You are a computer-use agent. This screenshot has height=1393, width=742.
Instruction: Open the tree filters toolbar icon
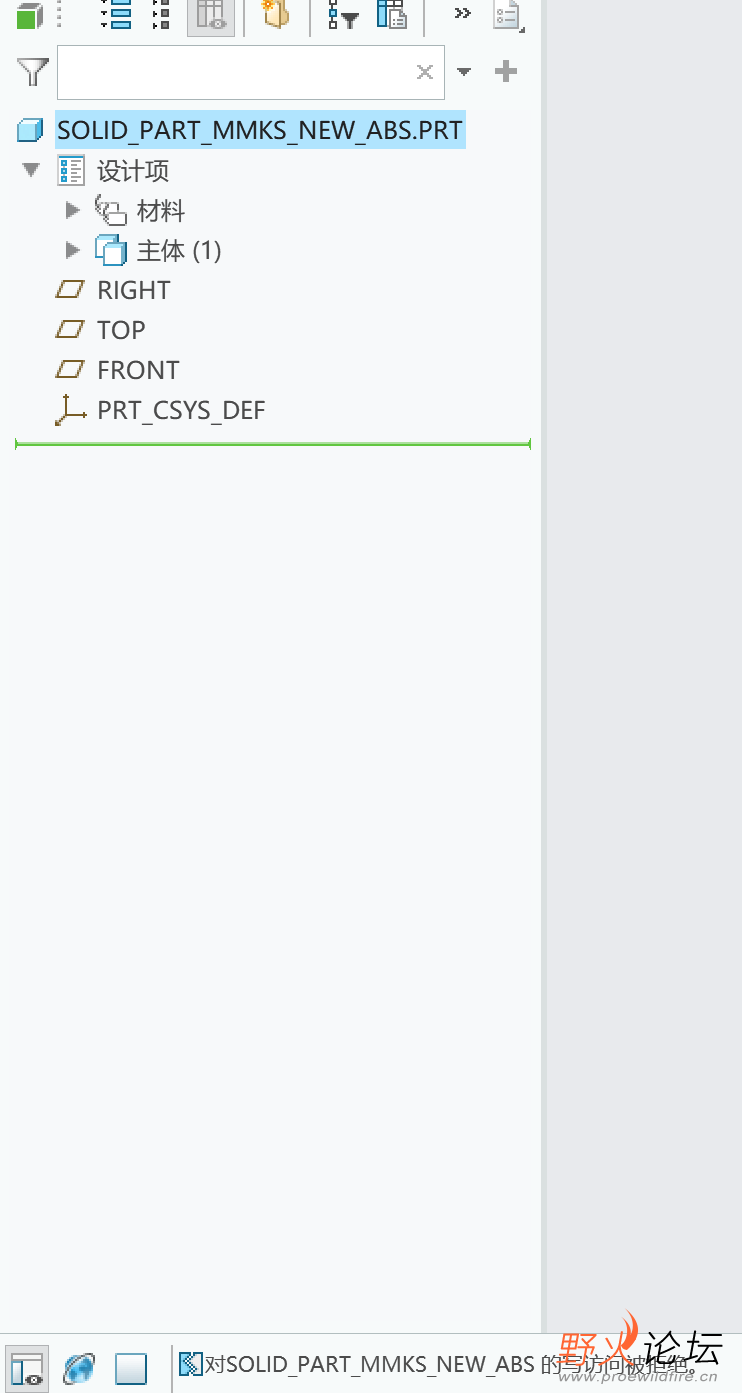tap(343, 15)
